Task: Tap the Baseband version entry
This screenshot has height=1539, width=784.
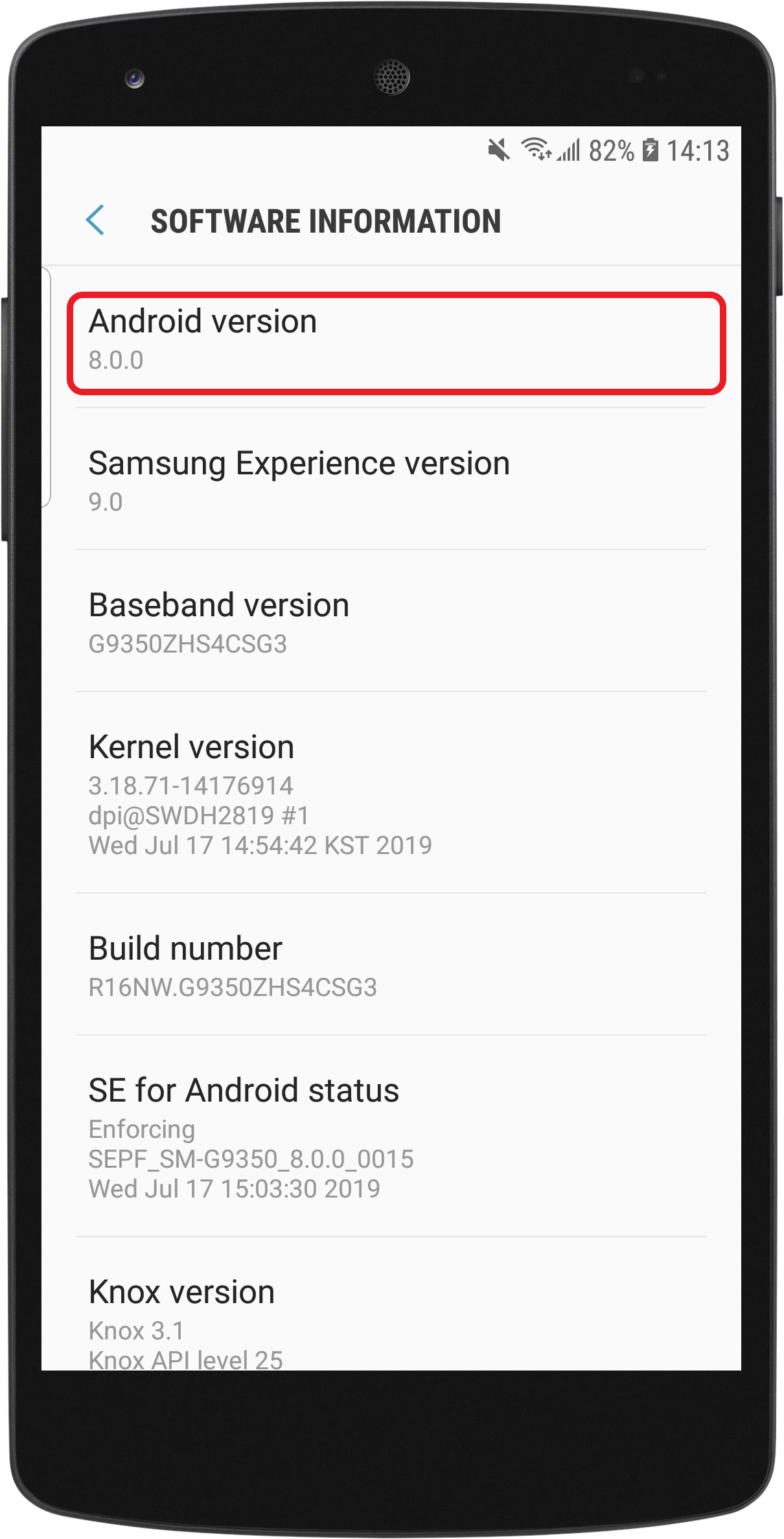Action: 391,621
